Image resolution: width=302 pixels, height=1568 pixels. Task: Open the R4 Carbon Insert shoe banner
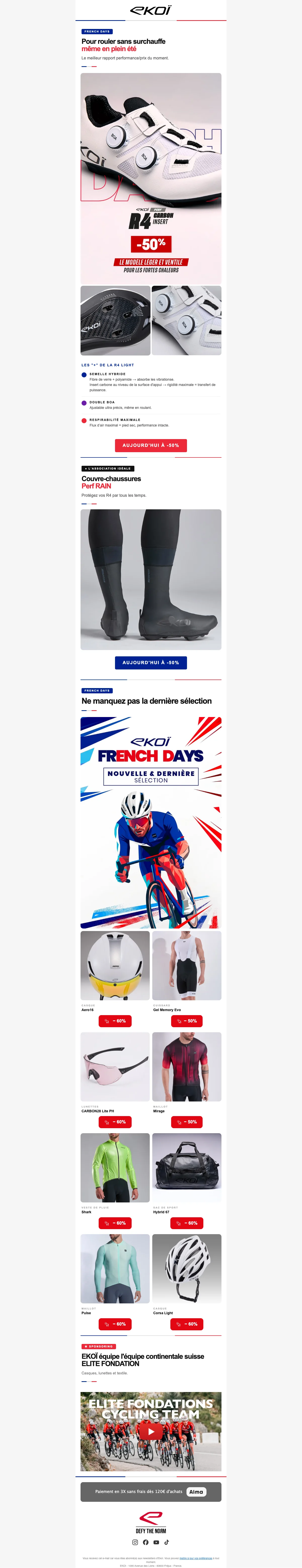(151, 178)
